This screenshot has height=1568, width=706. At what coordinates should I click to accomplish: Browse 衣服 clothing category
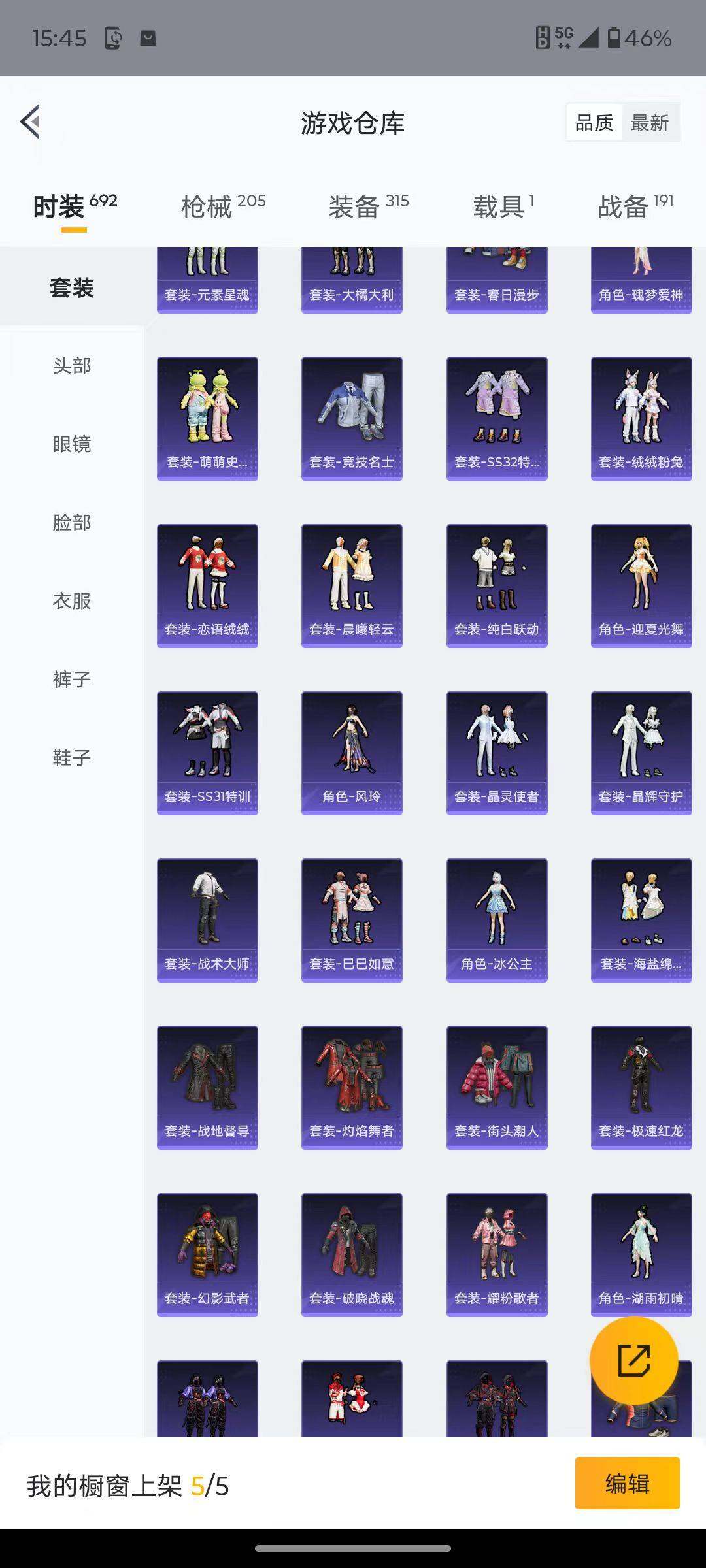72,601
